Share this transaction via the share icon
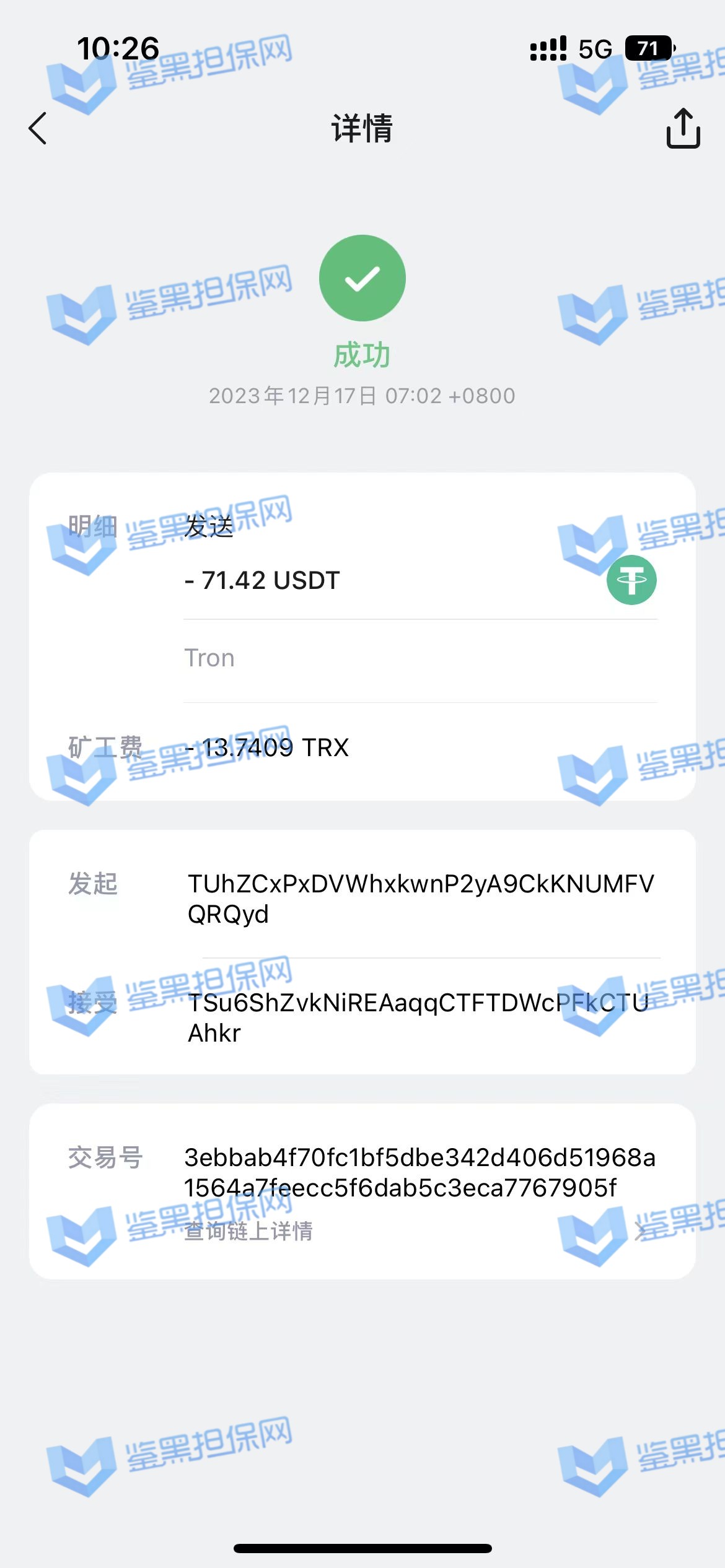Image resolution: width=725 pixels, height=1568 pixels. [683, 128]
